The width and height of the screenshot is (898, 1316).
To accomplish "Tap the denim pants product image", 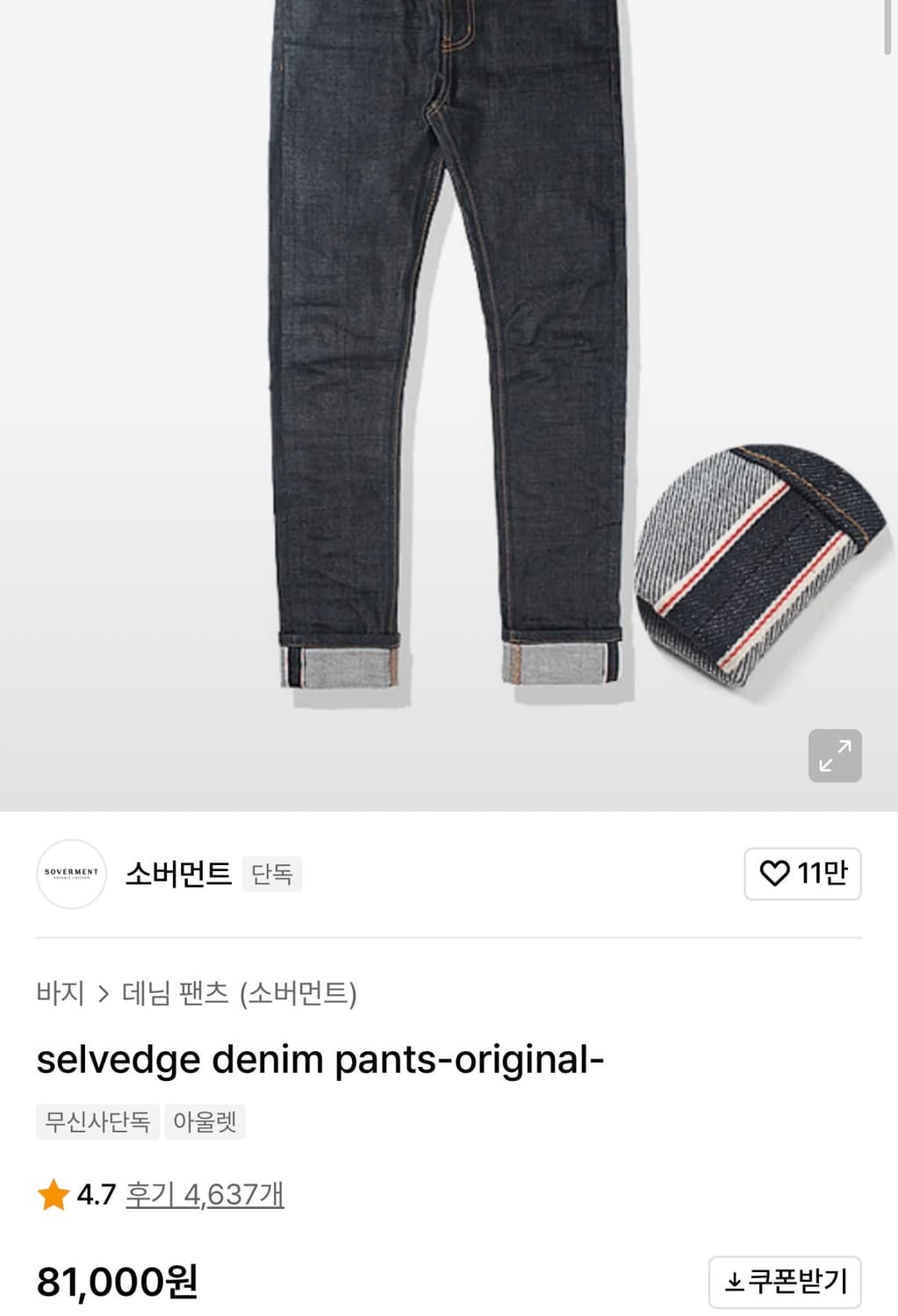I will coord(439,351).
